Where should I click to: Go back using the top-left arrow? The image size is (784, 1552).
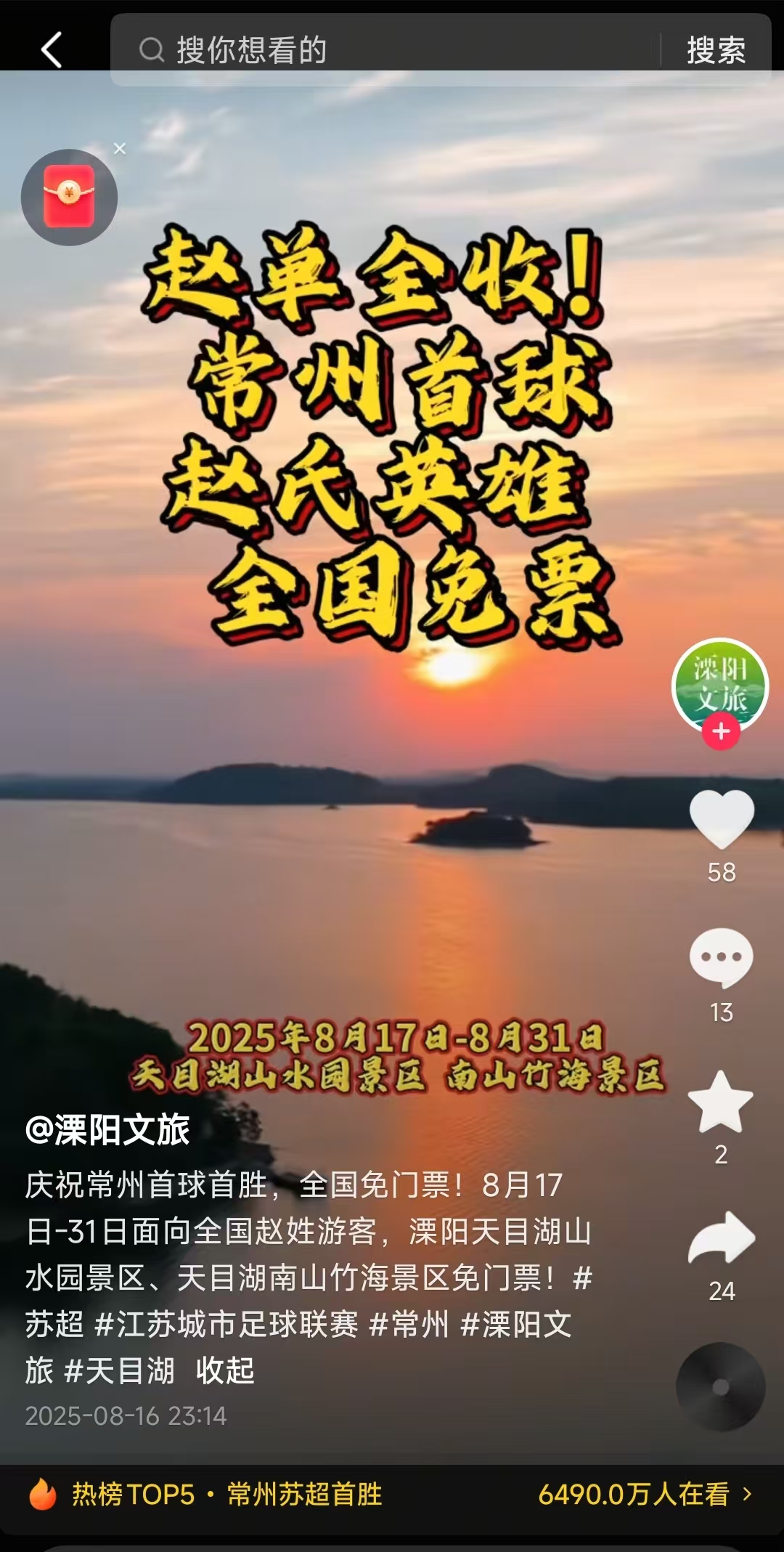pyautogui.click(x=52, y=49)
